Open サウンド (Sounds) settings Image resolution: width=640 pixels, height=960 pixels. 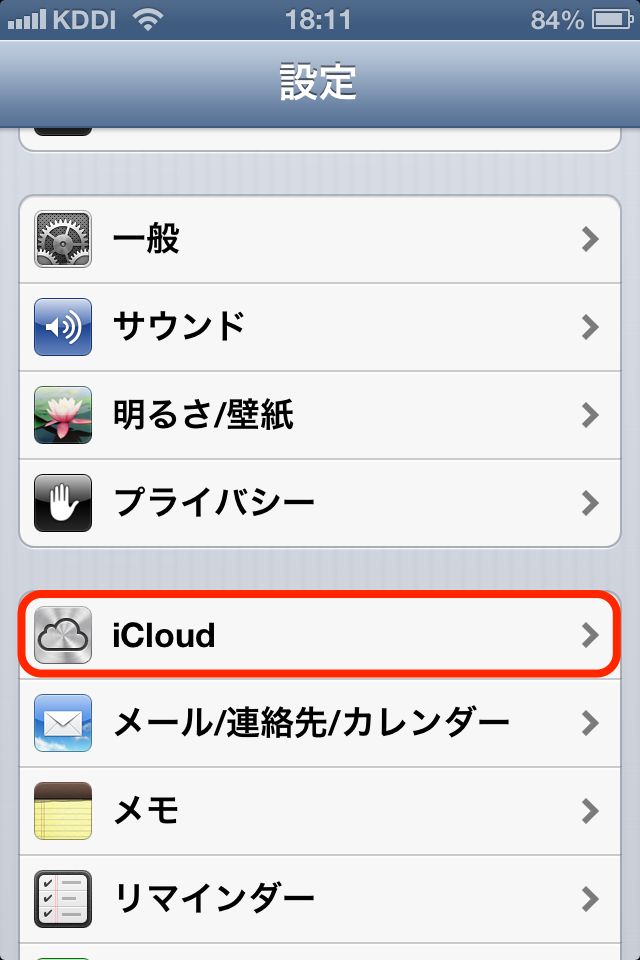[x=320, y=326]
